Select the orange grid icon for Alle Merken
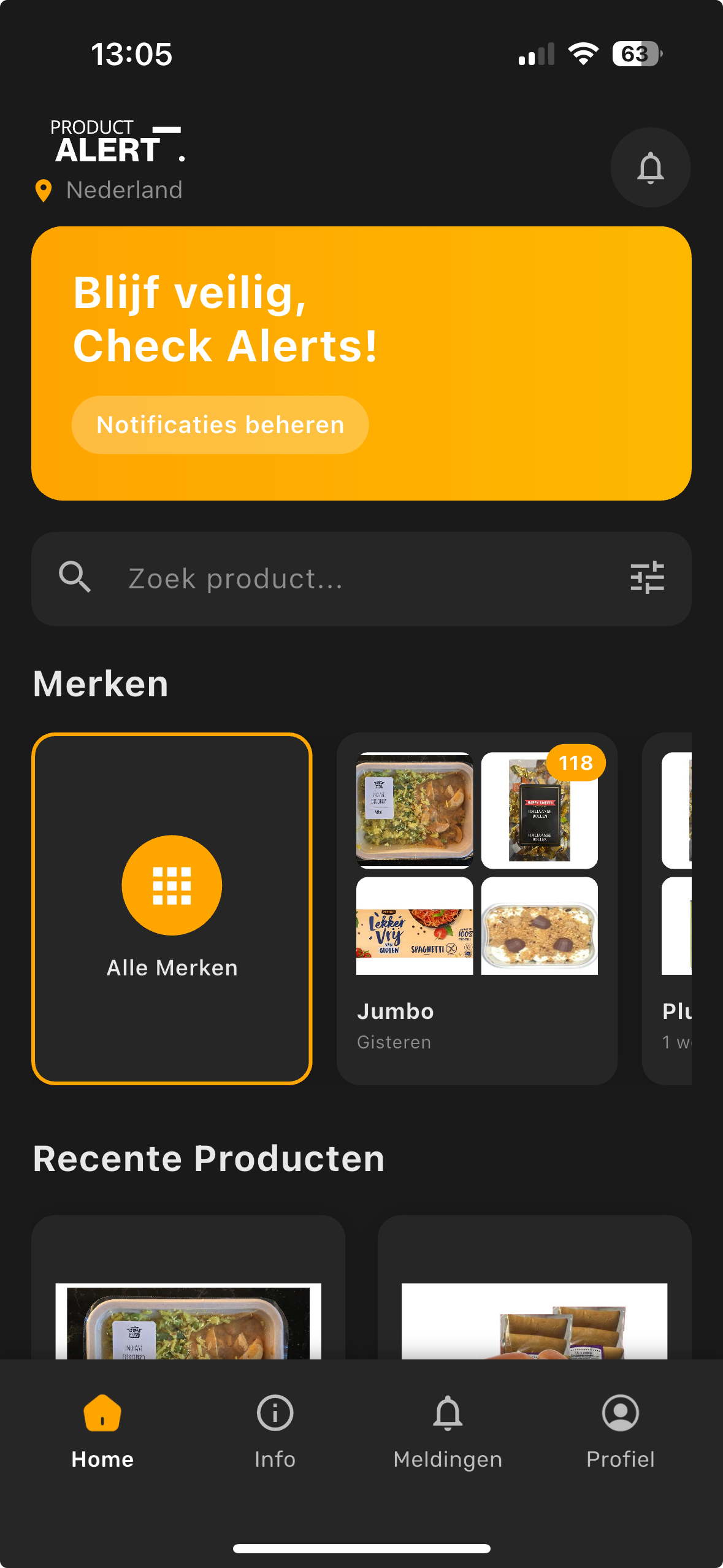 (172, 885)
